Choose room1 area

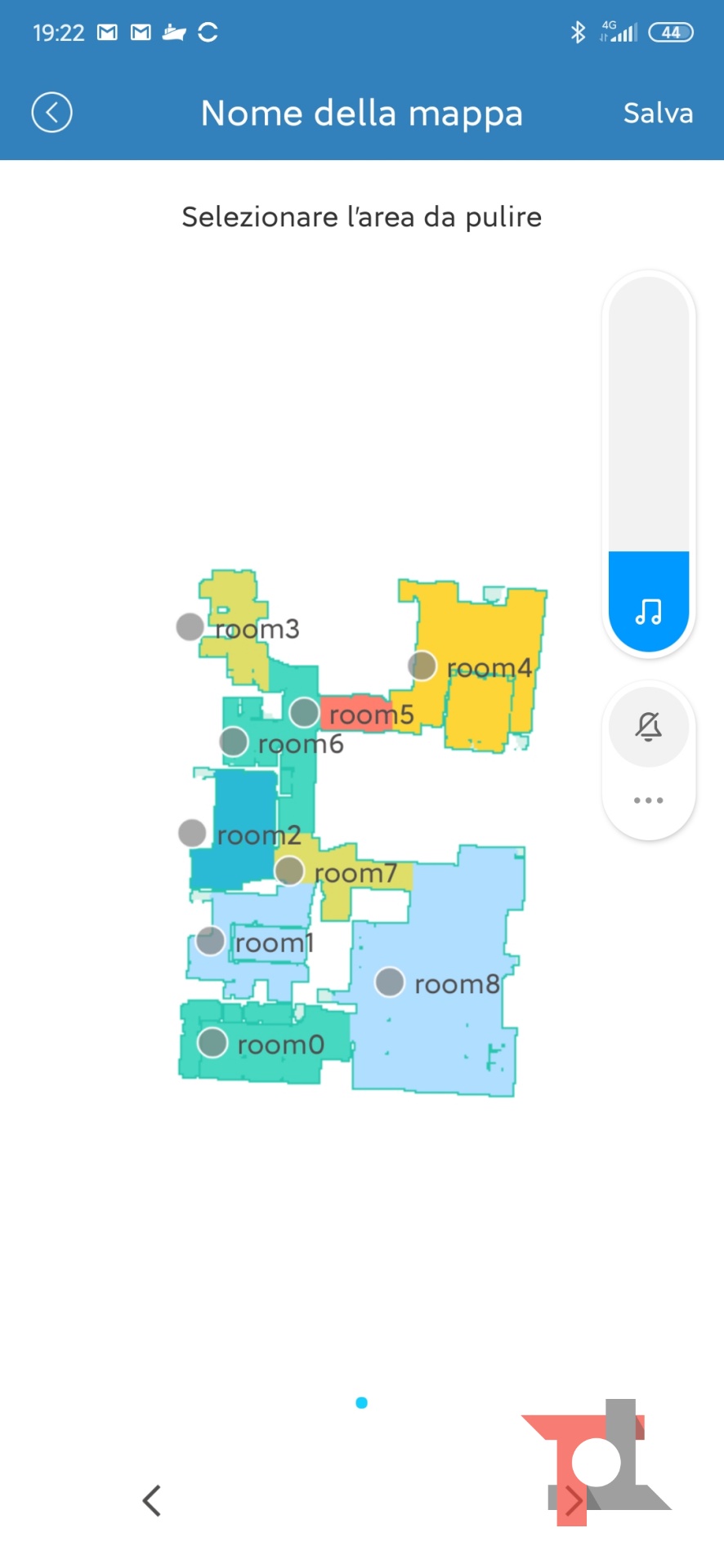coord(211,941)
